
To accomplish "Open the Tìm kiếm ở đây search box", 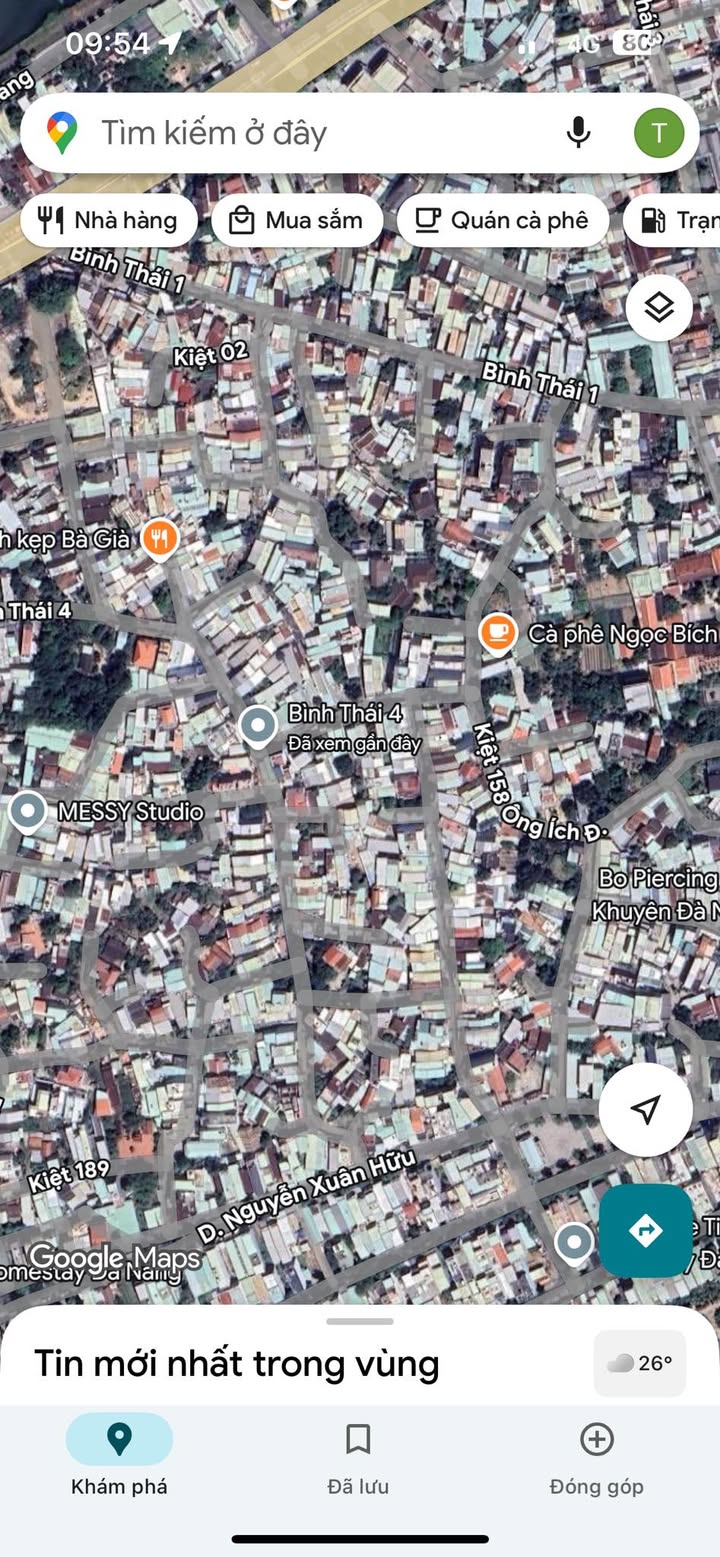I will pos(300,133).
